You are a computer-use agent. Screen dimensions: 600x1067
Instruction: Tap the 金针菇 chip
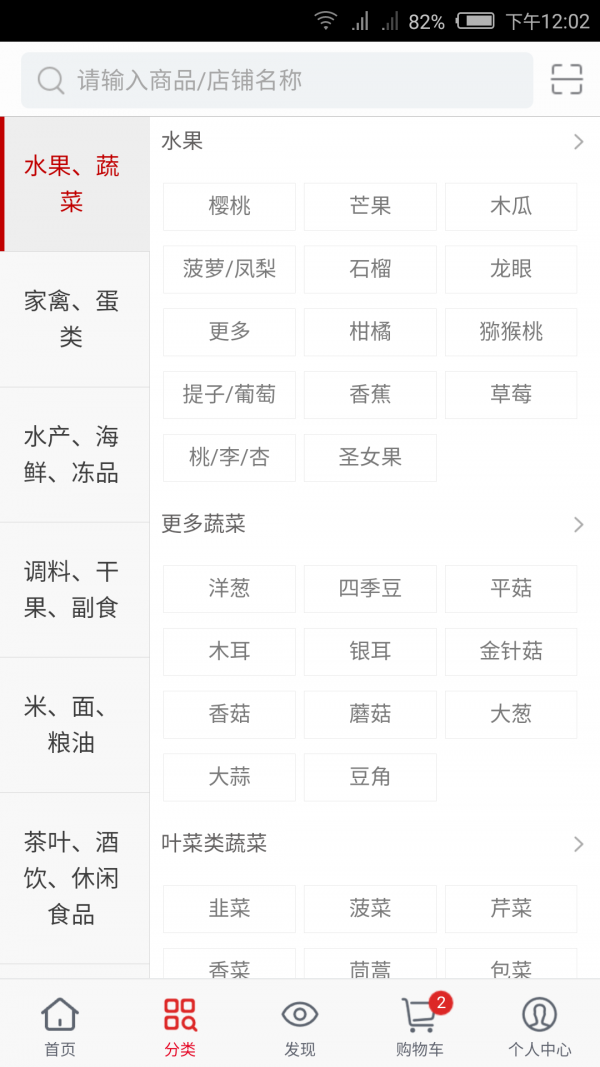511,652
